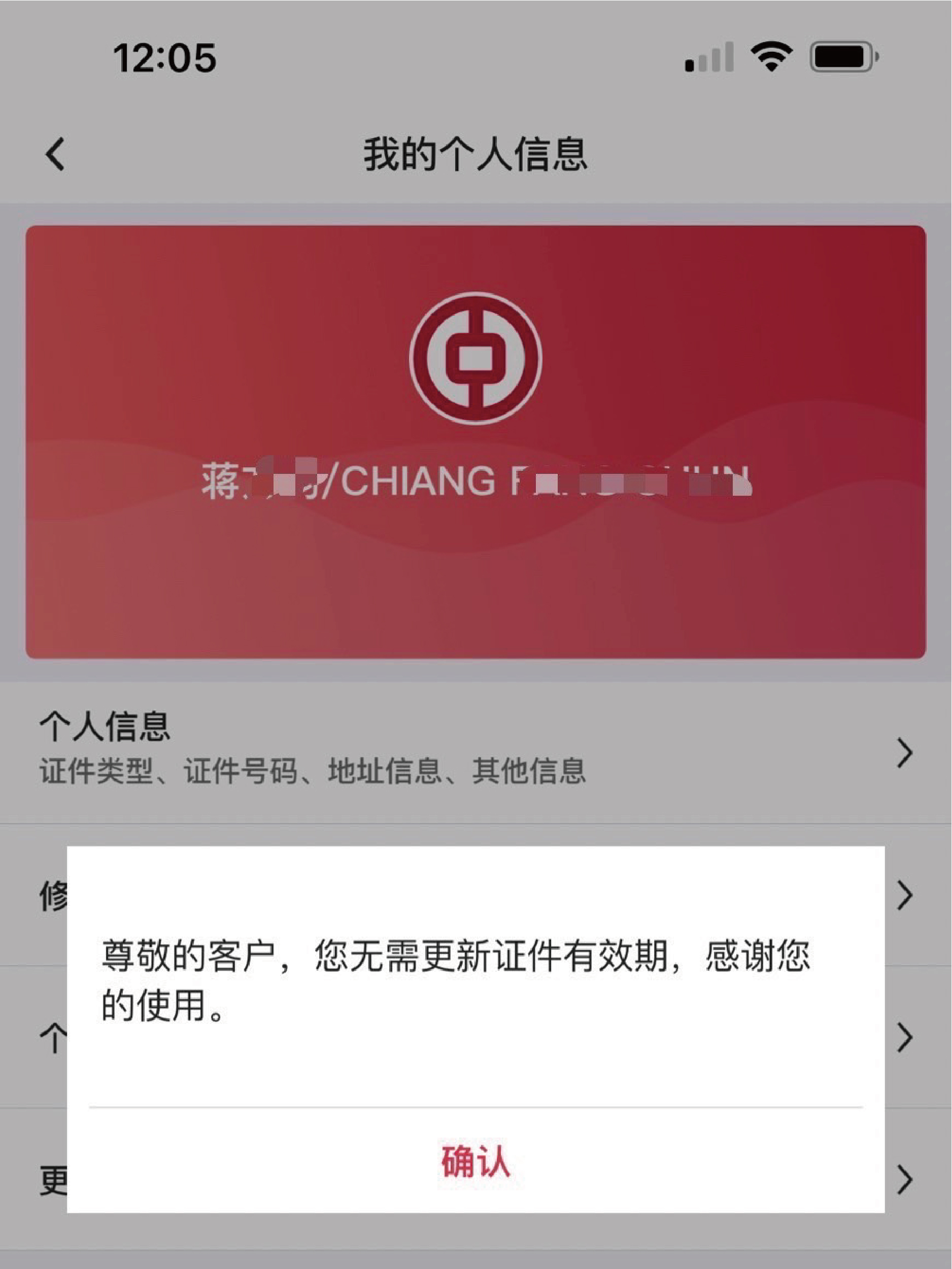Open the 个人信息 row
The height and width of the screenshot is (1269, 952).
475,751
